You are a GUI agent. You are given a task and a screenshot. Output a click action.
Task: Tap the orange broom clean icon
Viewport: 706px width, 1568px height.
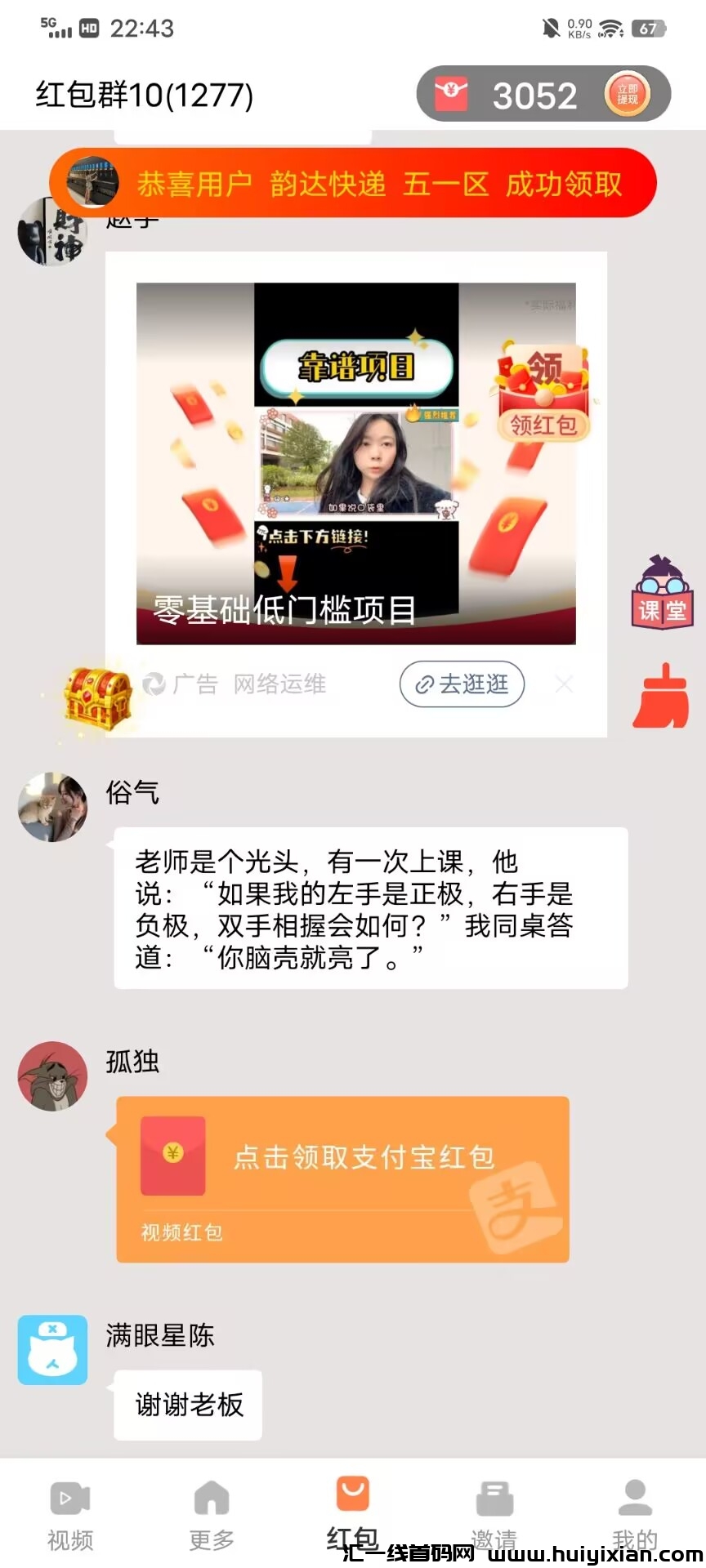(x=660, y=697)
